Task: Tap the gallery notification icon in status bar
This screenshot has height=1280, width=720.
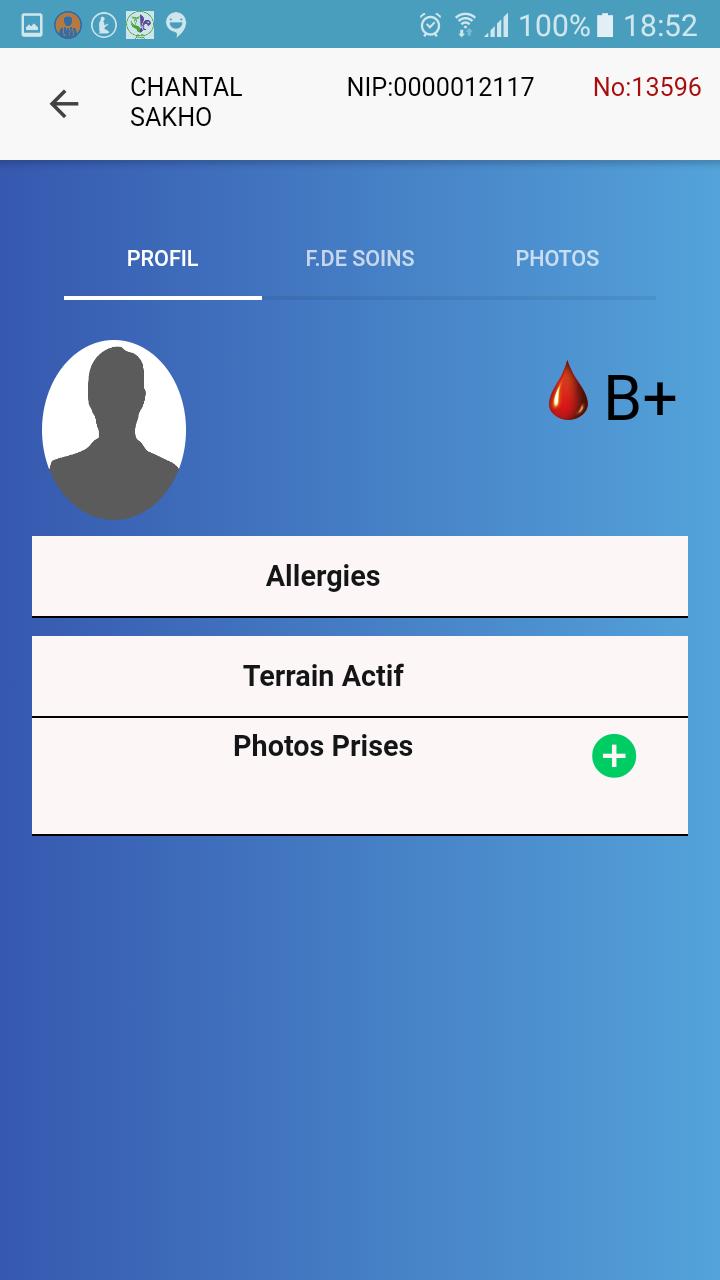Action: click(x=33, y=22)
